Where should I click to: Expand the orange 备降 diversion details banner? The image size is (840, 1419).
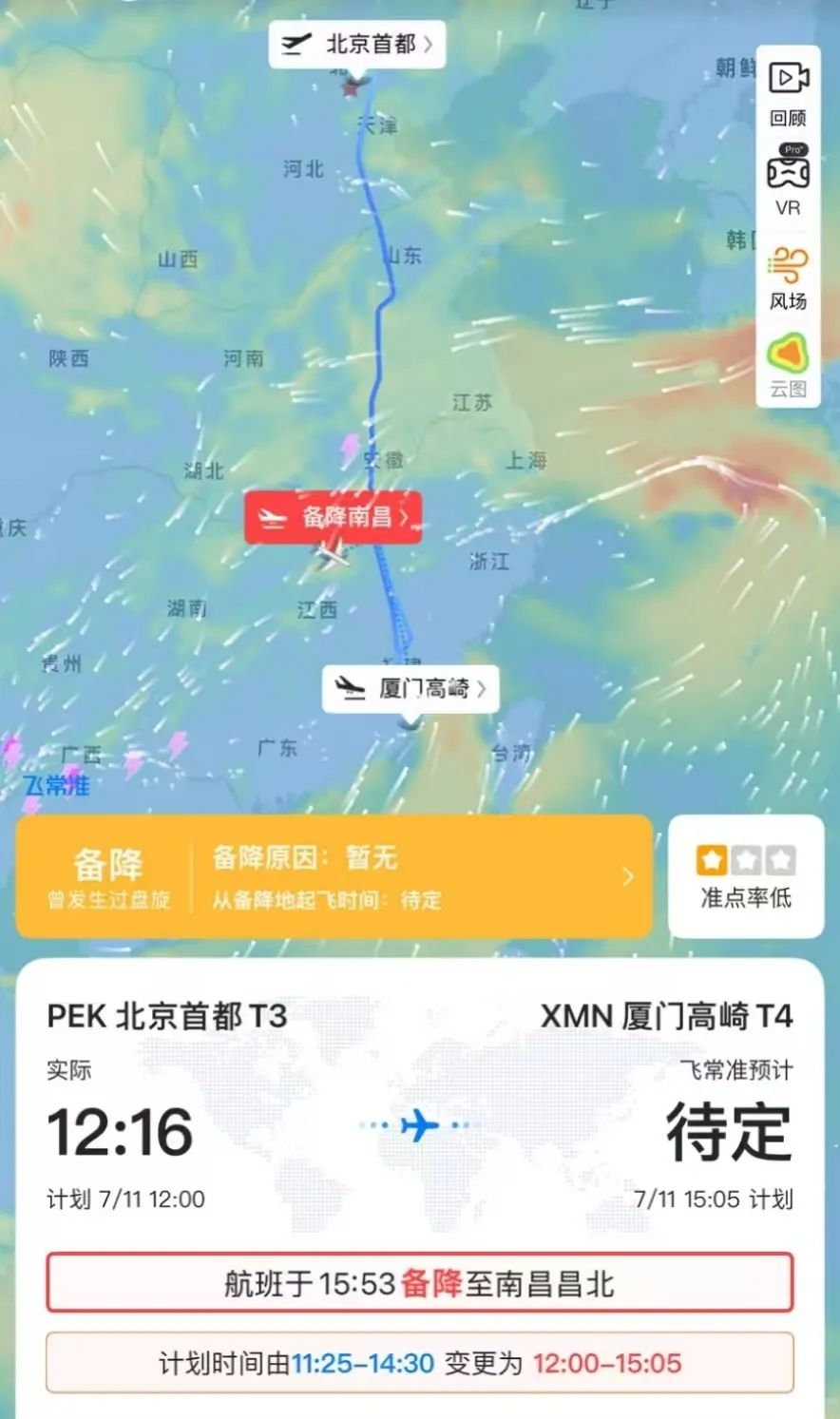click(x=334, y=876)
